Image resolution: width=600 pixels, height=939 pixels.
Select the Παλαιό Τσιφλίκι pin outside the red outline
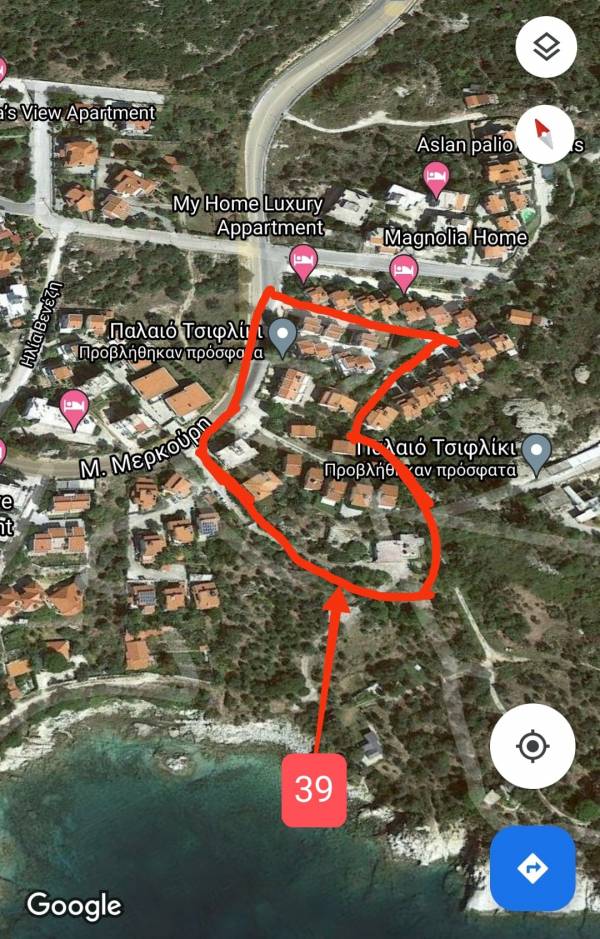coord(537,452)
